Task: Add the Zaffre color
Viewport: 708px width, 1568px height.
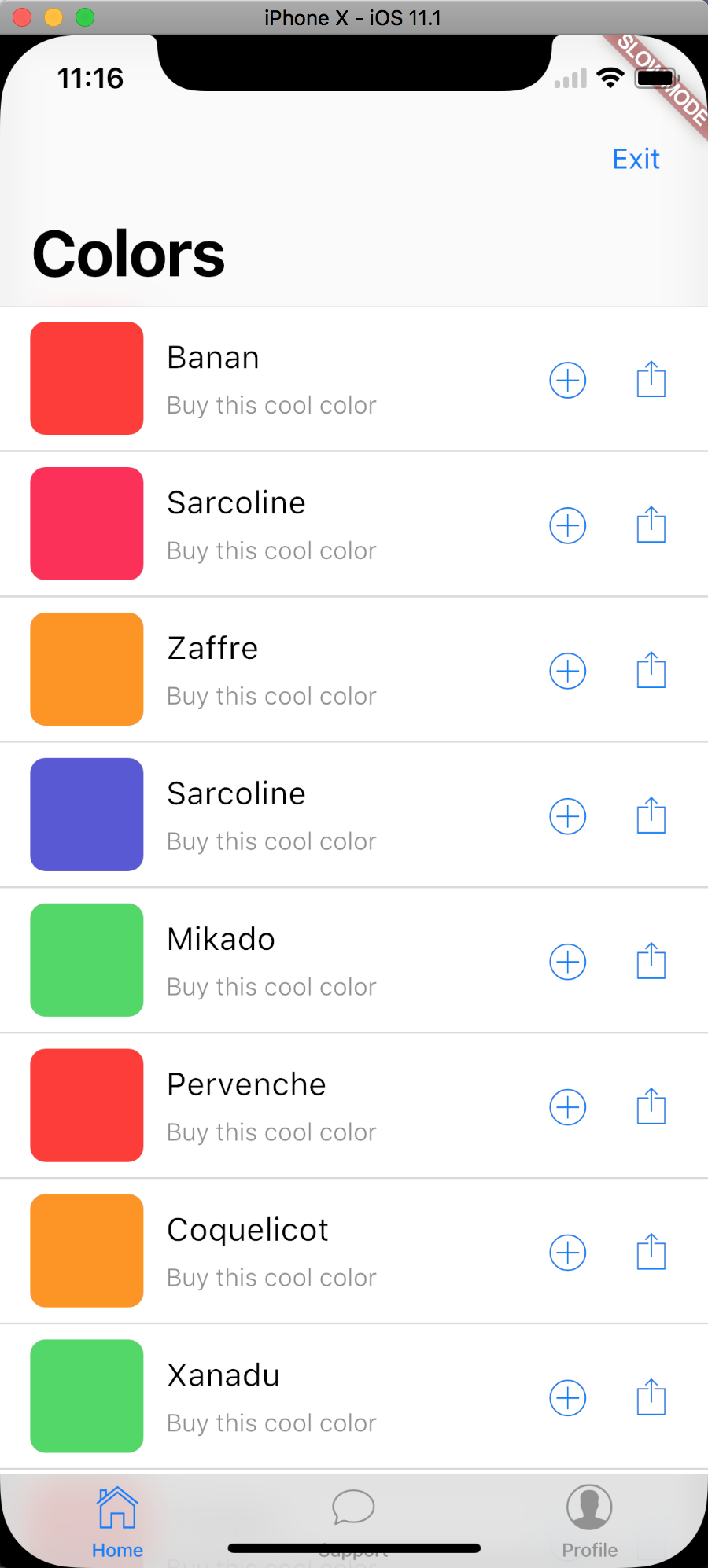Action: click(x=567, y=672)
